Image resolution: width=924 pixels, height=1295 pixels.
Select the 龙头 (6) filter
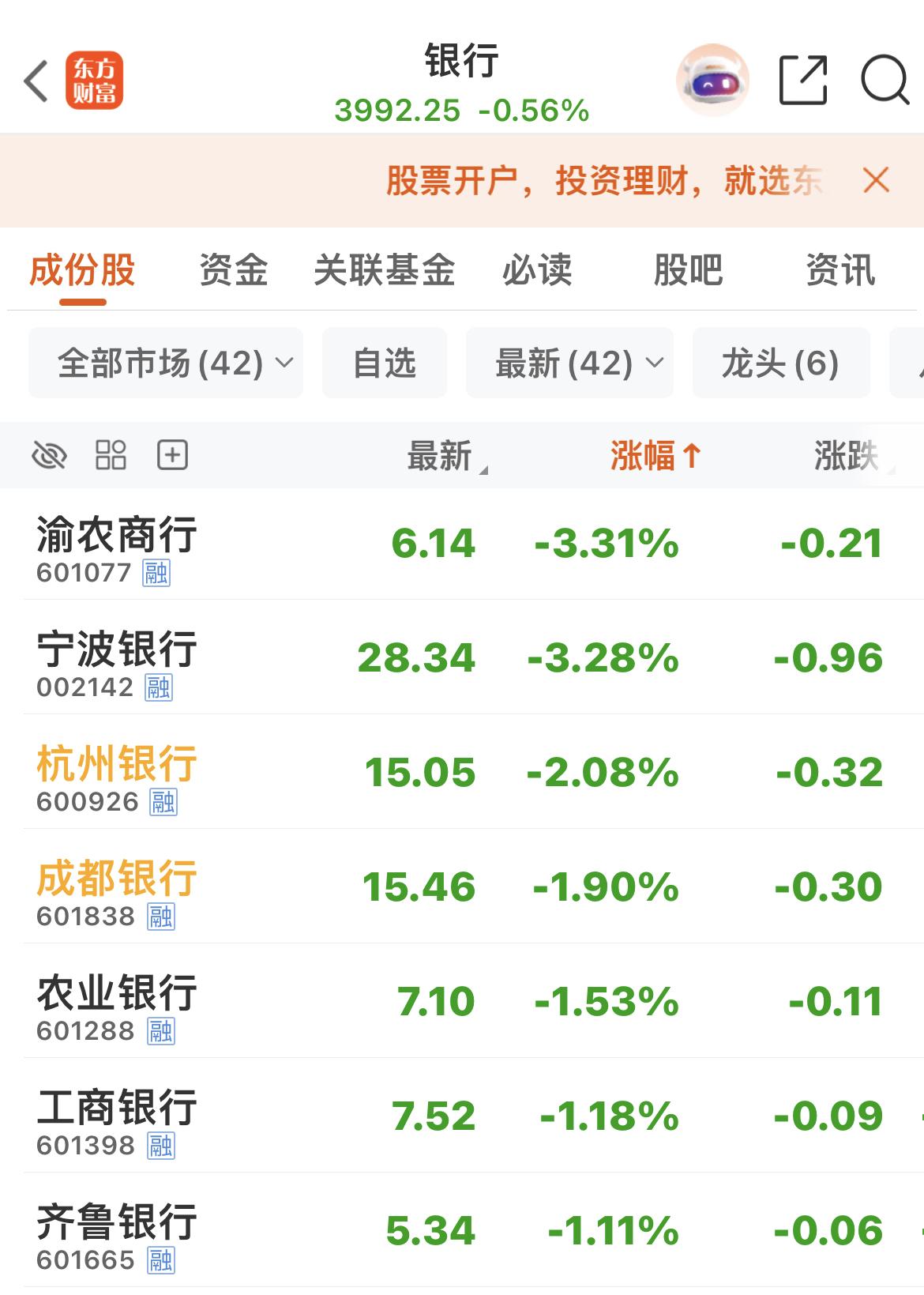tap(780, 363)
